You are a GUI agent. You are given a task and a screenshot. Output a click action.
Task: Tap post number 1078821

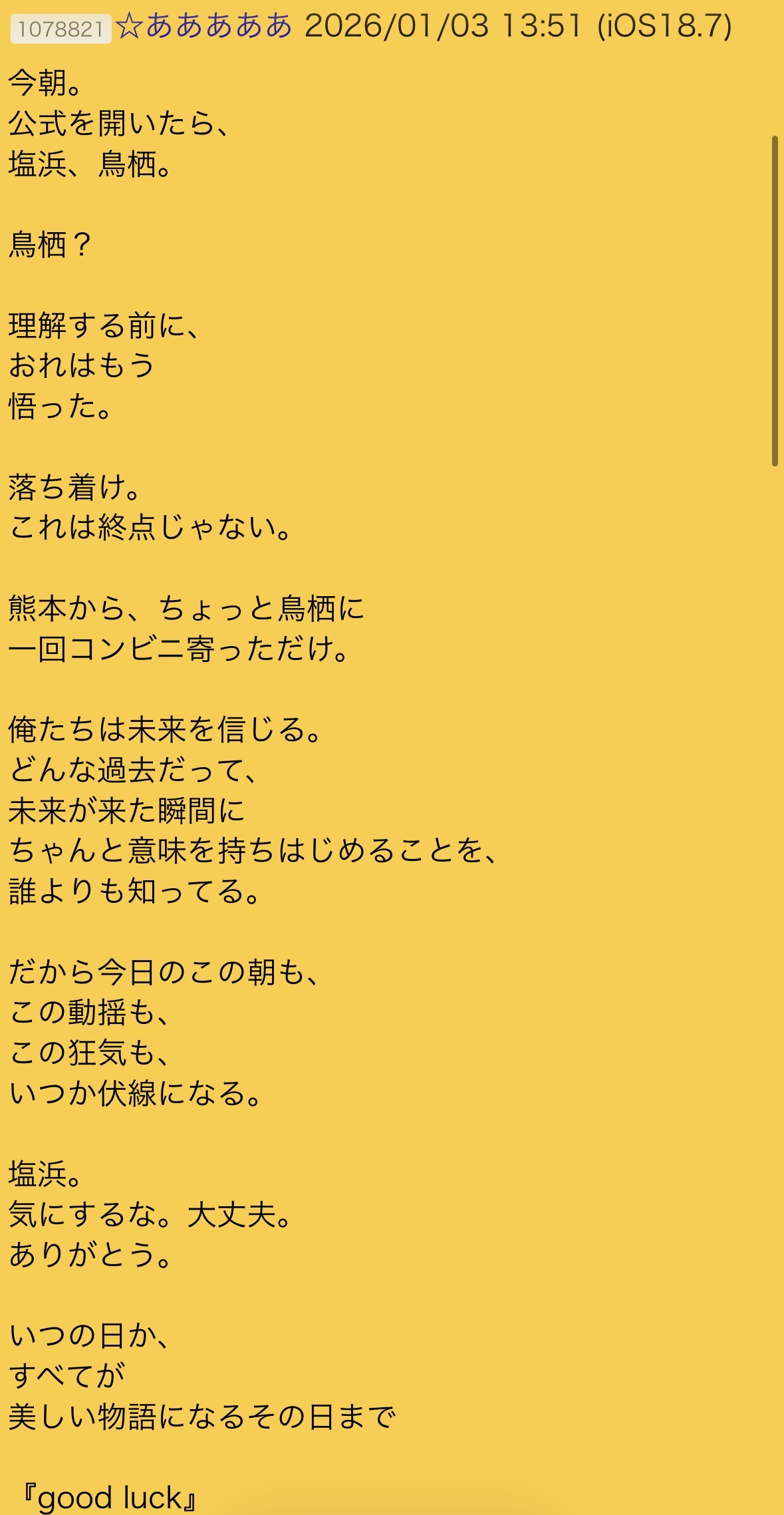(61, 29)
